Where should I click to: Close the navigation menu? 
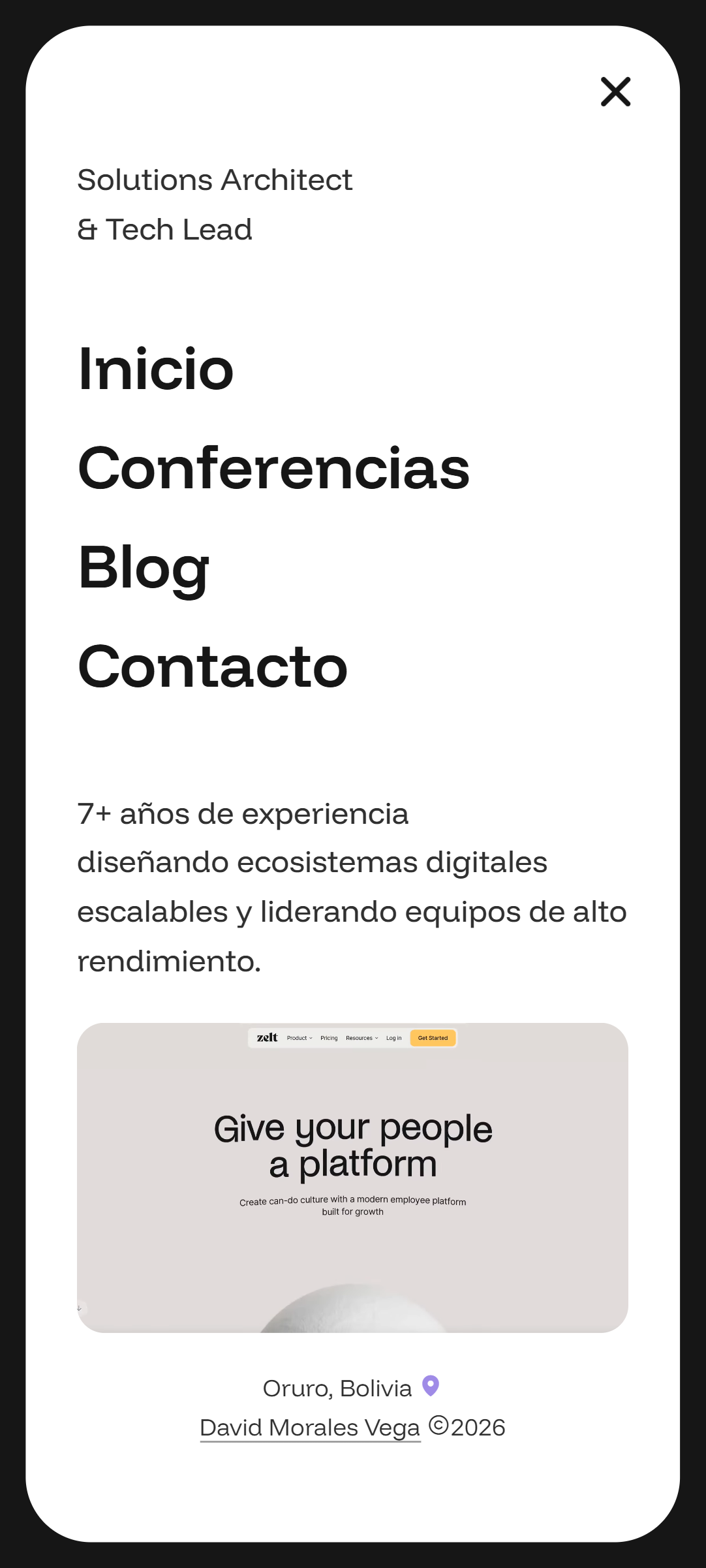pyautogui.click(x=615, y=91)
